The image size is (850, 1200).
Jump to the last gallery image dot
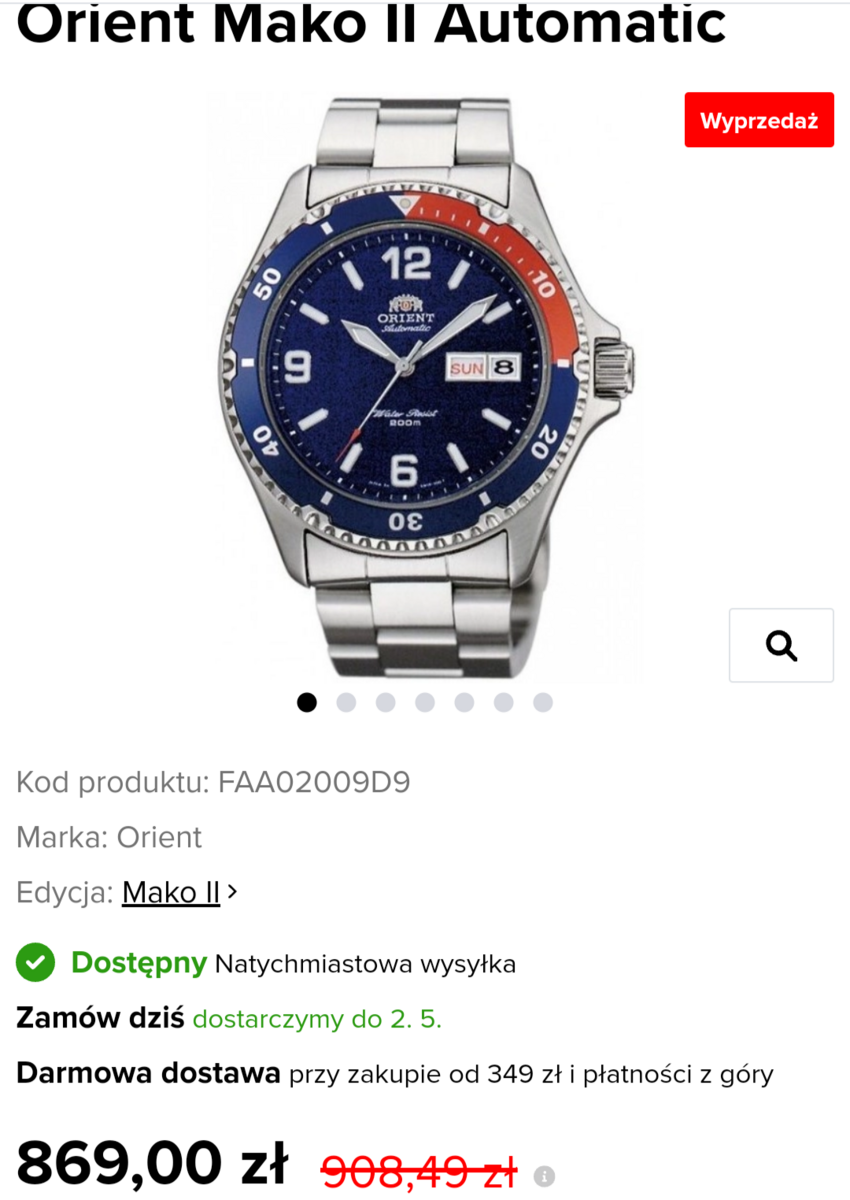[x=543, y=702]
